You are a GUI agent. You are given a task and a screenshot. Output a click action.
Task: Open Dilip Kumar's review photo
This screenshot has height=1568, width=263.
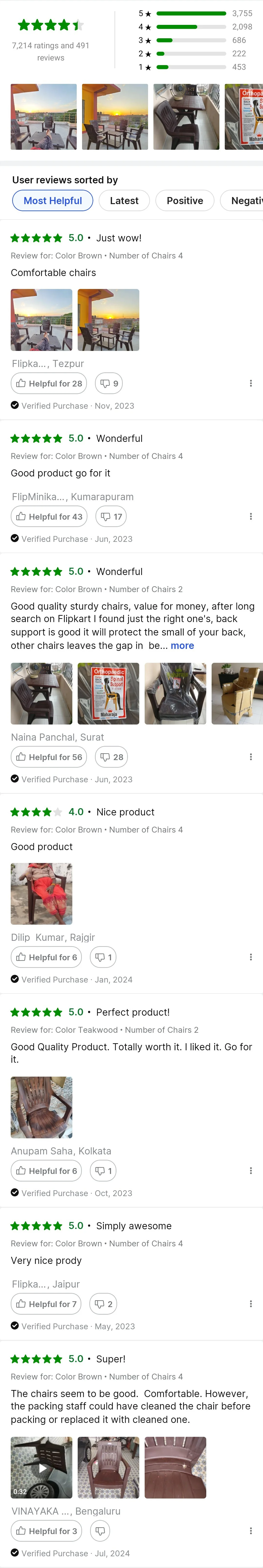pyautogui.click(x=41, y=893)
